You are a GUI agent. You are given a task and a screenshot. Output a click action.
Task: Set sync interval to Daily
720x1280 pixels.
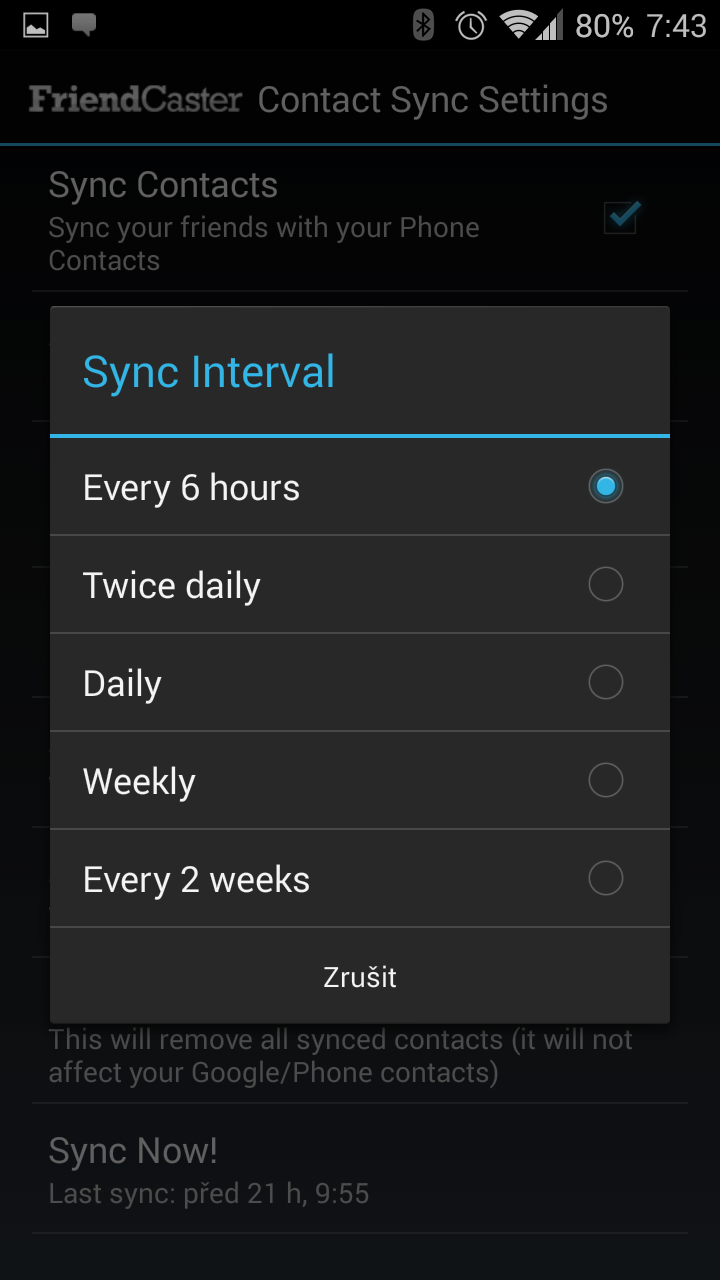tap(360, 683)
